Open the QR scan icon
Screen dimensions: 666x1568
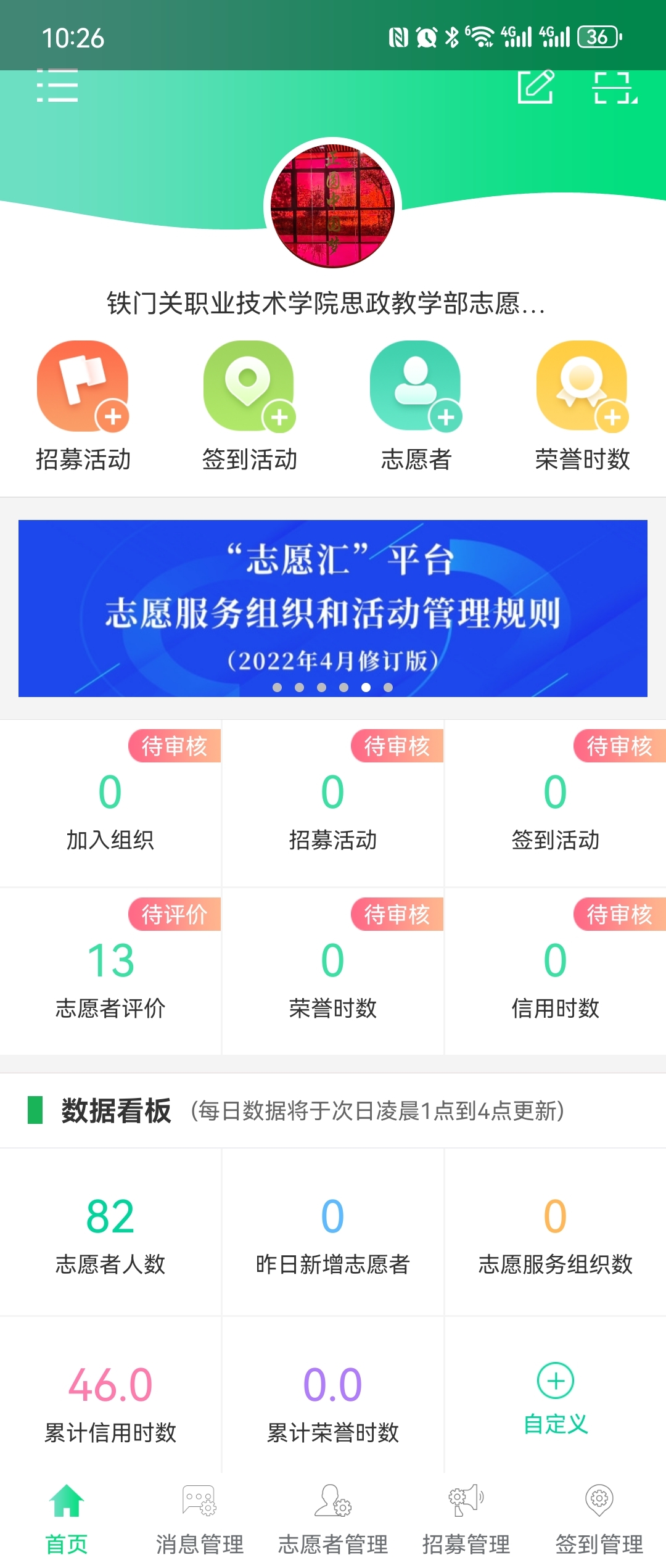[615, 88]
